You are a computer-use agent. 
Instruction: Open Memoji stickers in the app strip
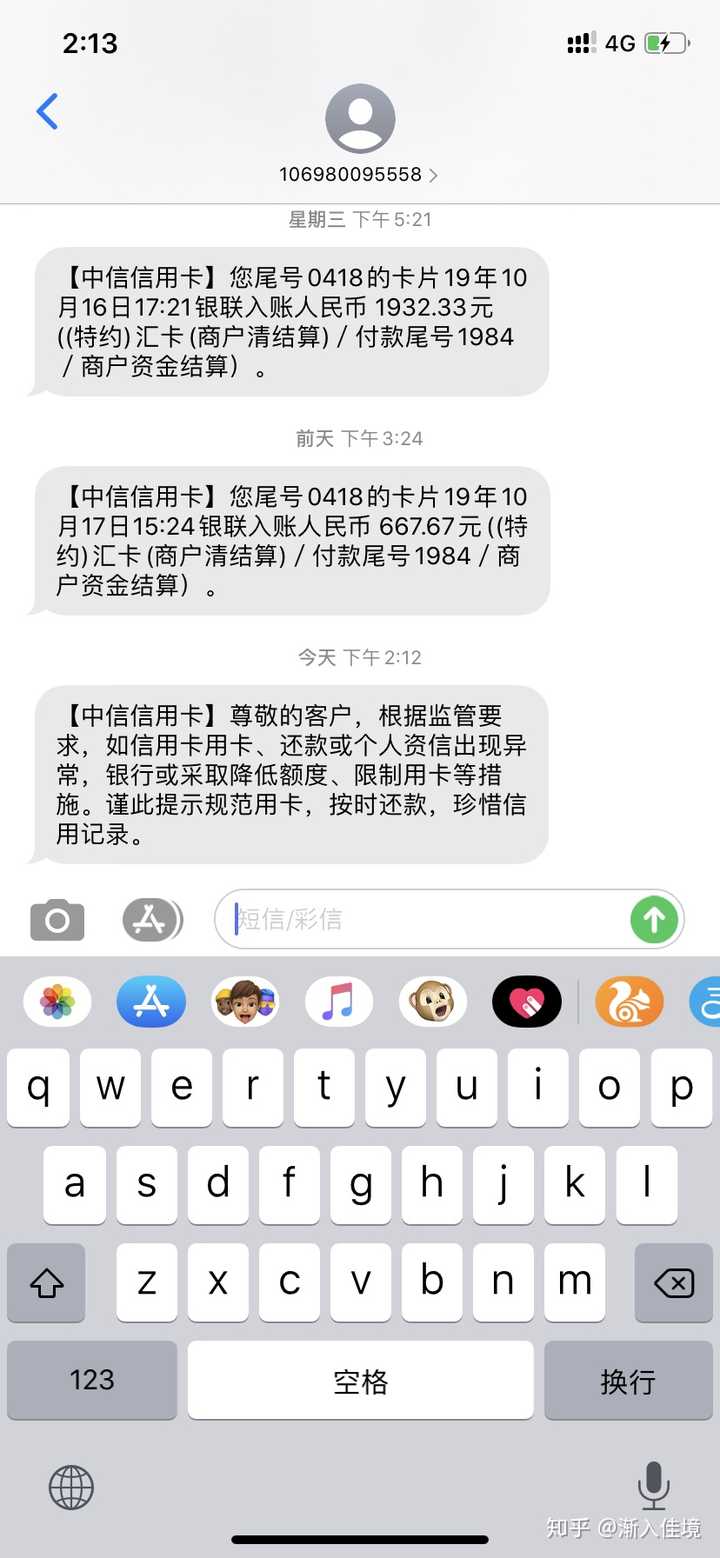[x=245, y=1001]
